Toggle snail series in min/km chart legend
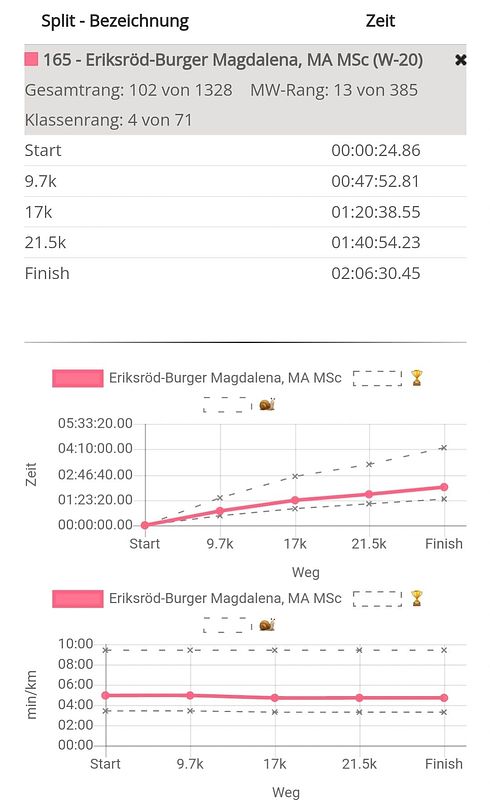Screen dimensions: 490x800 (x=239, y=625)
